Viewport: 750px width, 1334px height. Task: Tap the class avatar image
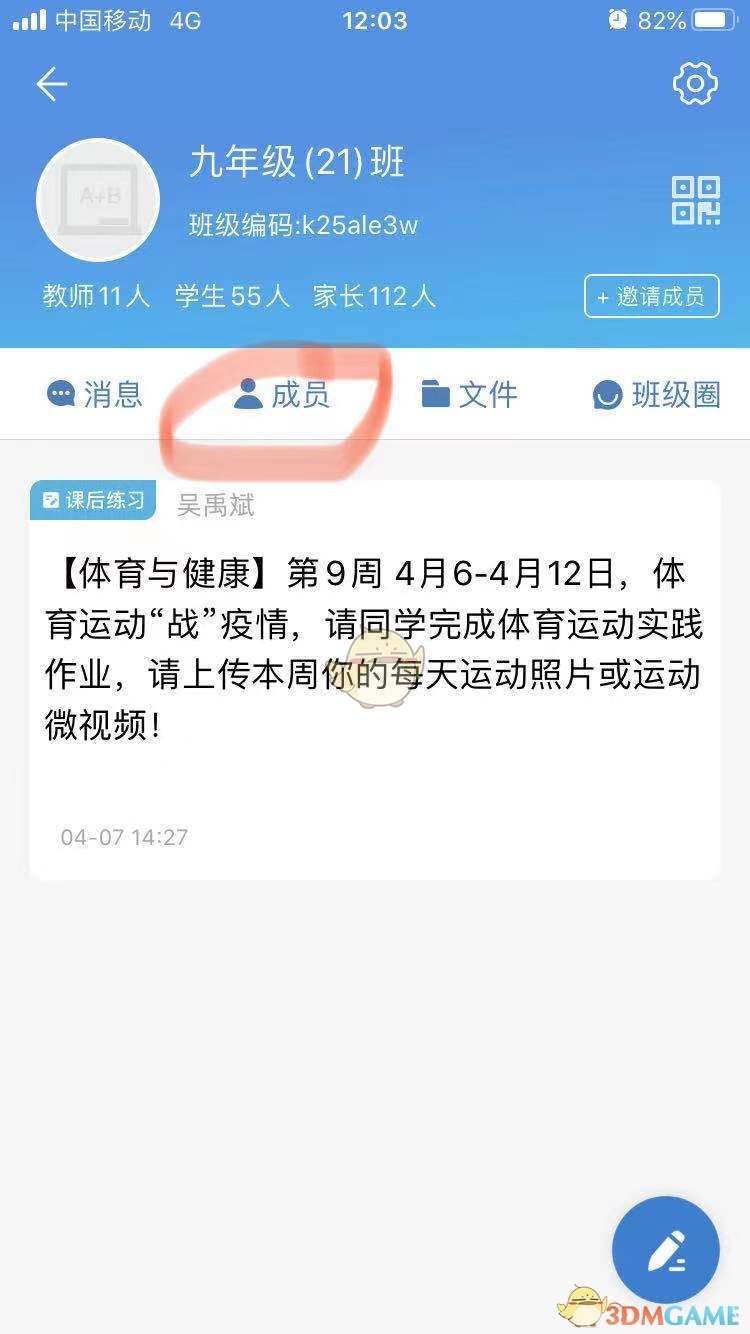coord(98,200)
